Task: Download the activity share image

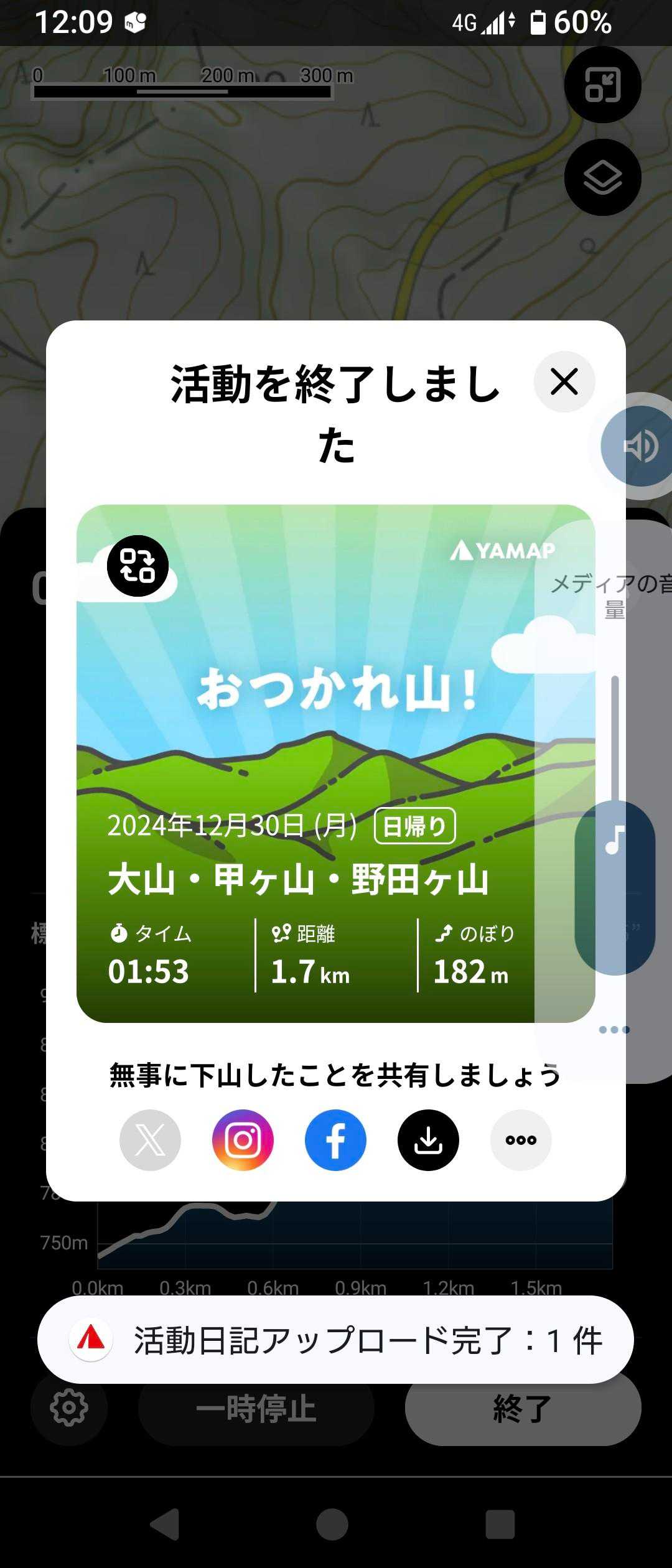Action: [428, 1140]
